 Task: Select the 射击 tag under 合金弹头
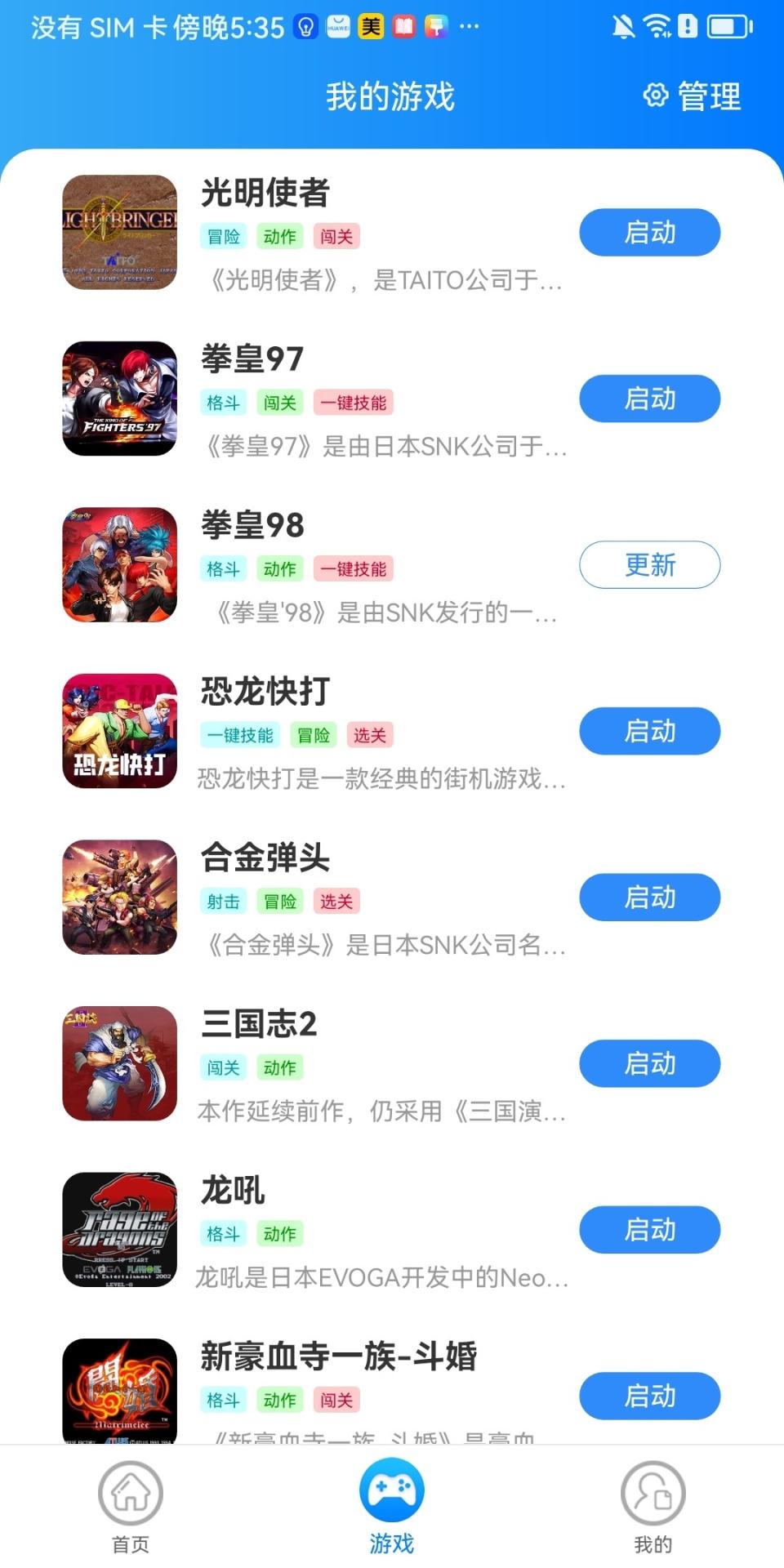tap(223, 902)
